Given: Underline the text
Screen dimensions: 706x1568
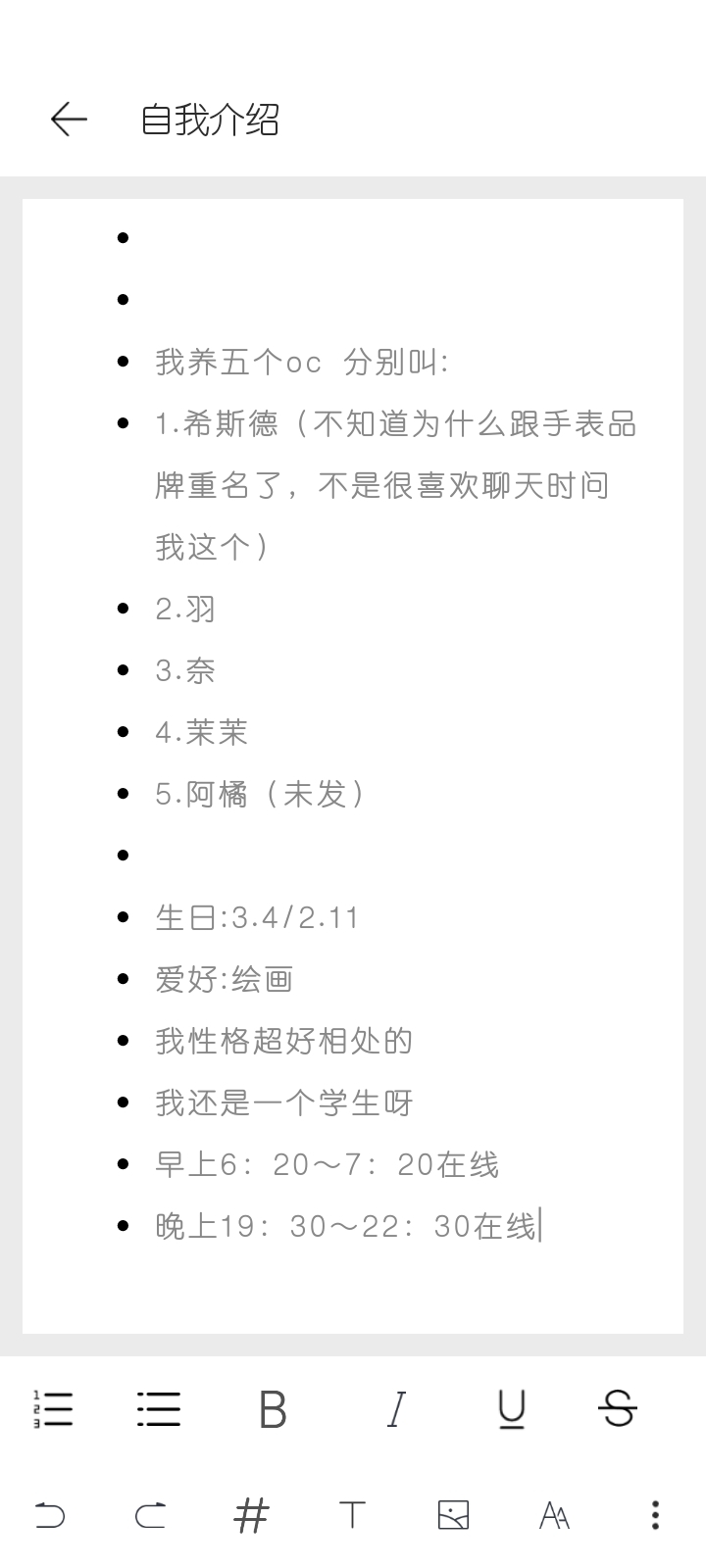Looking at the screenshot, I should pyautogui.click(x=511, y=1409).
